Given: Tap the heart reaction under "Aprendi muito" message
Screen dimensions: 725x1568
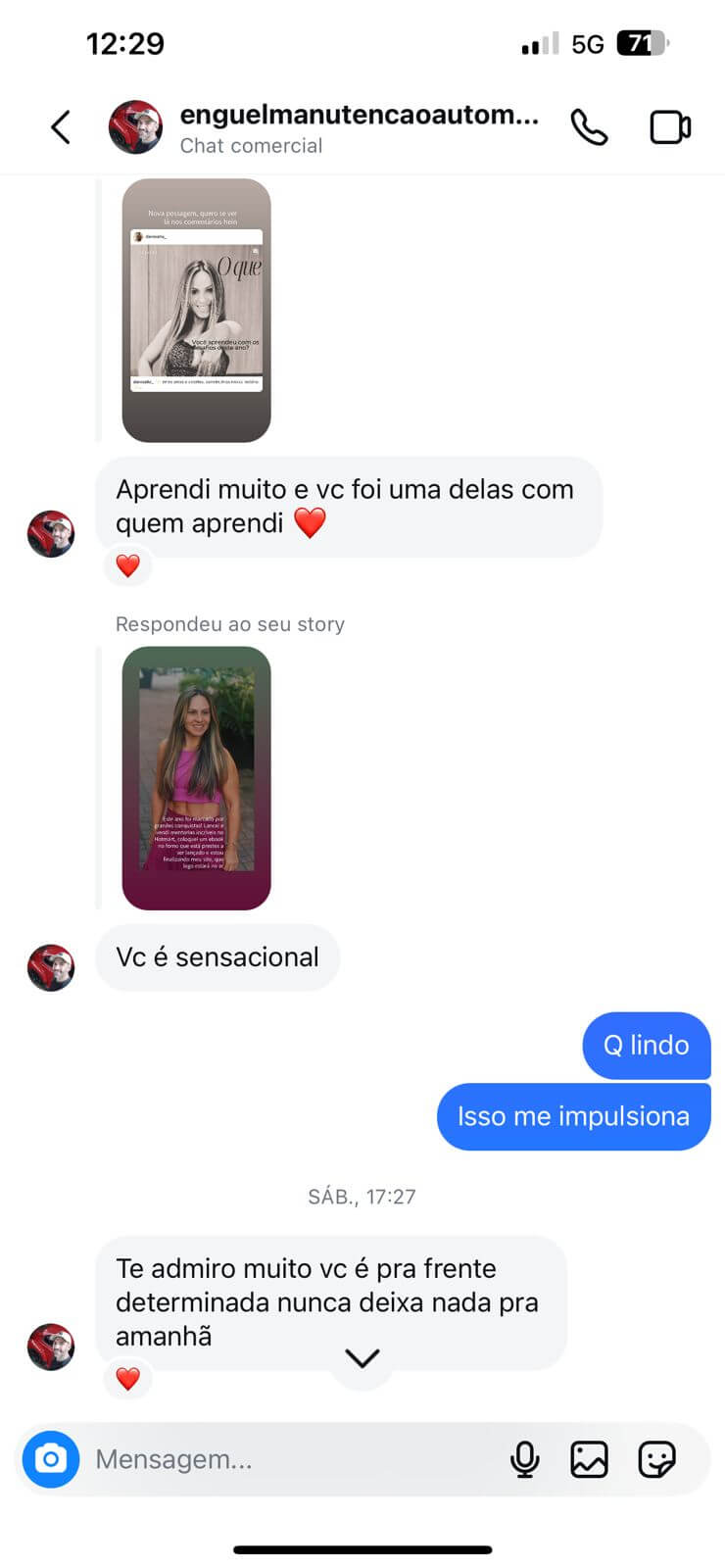Looking at the screenshot, I should click(x=127, y=565).
